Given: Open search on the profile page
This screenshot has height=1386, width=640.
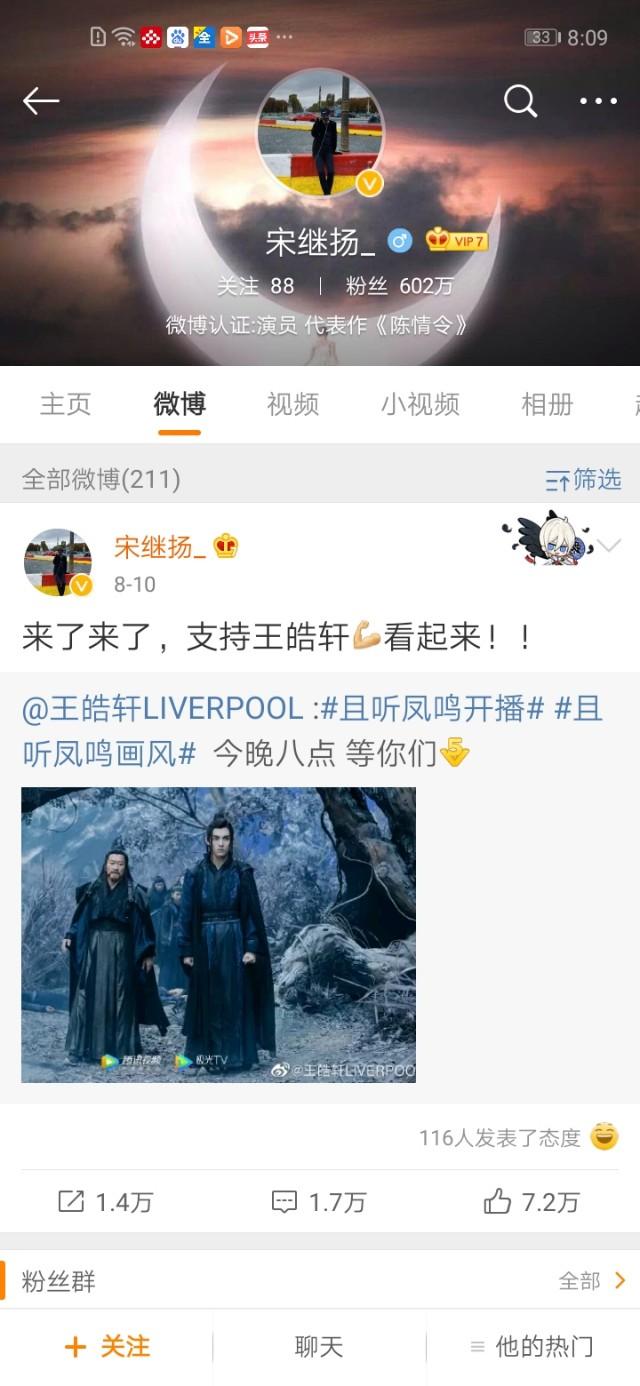Looking at the screenshot, I should click(520, 100).
